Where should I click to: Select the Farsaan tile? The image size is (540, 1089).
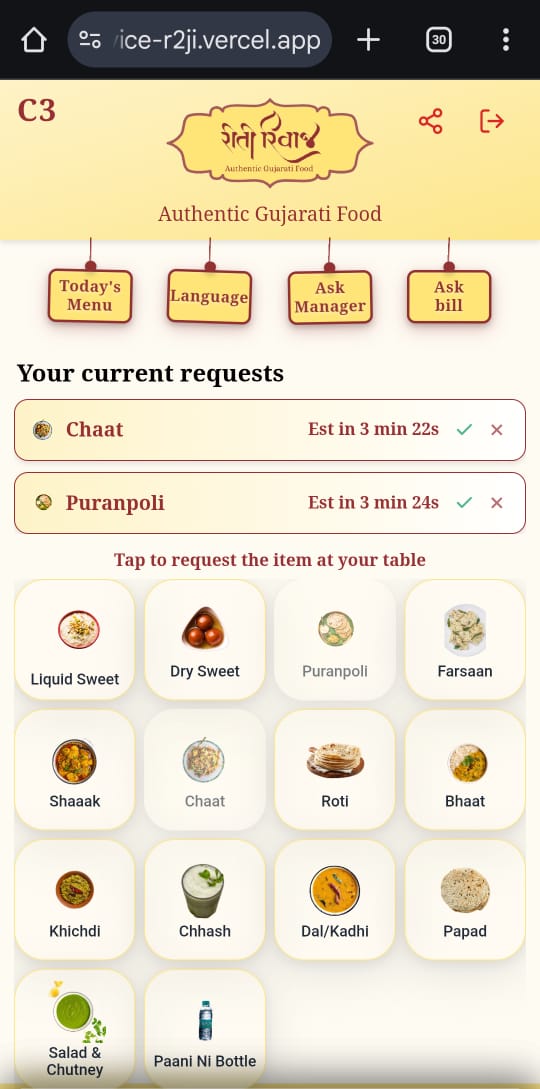pyautogui.click(x=465, y=640)
